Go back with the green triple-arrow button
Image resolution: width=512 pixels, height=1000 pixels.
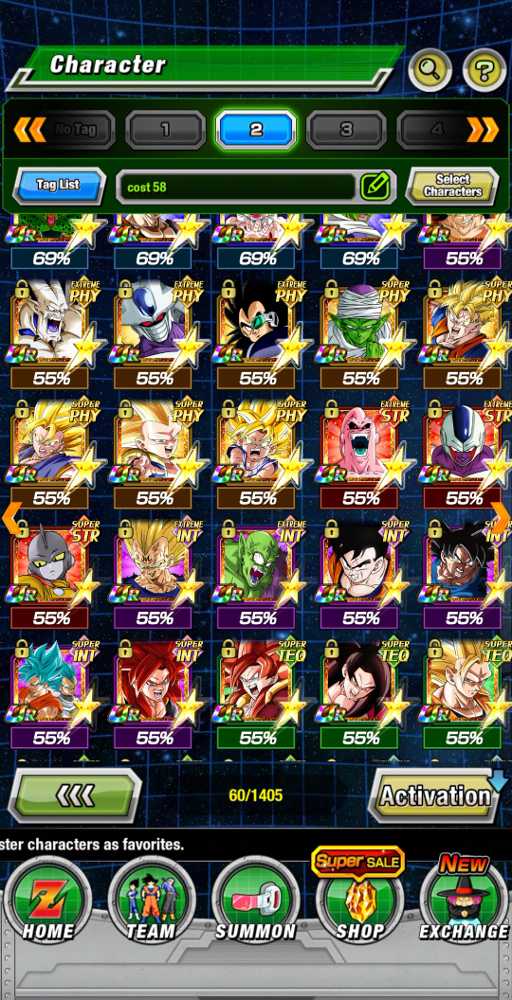point(75,795)
